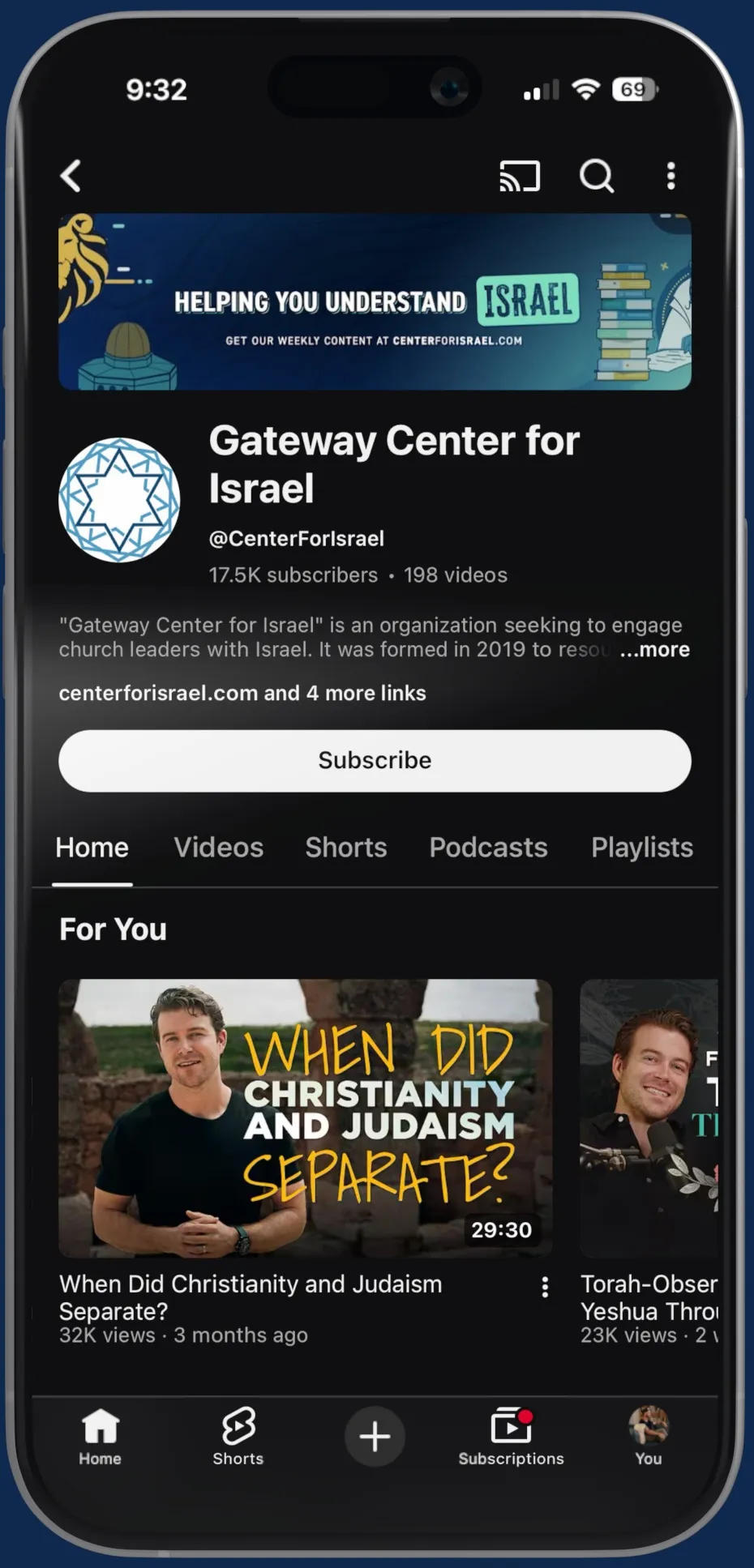
Task: Open the channel overflow menu
Action: coord(670,176)
